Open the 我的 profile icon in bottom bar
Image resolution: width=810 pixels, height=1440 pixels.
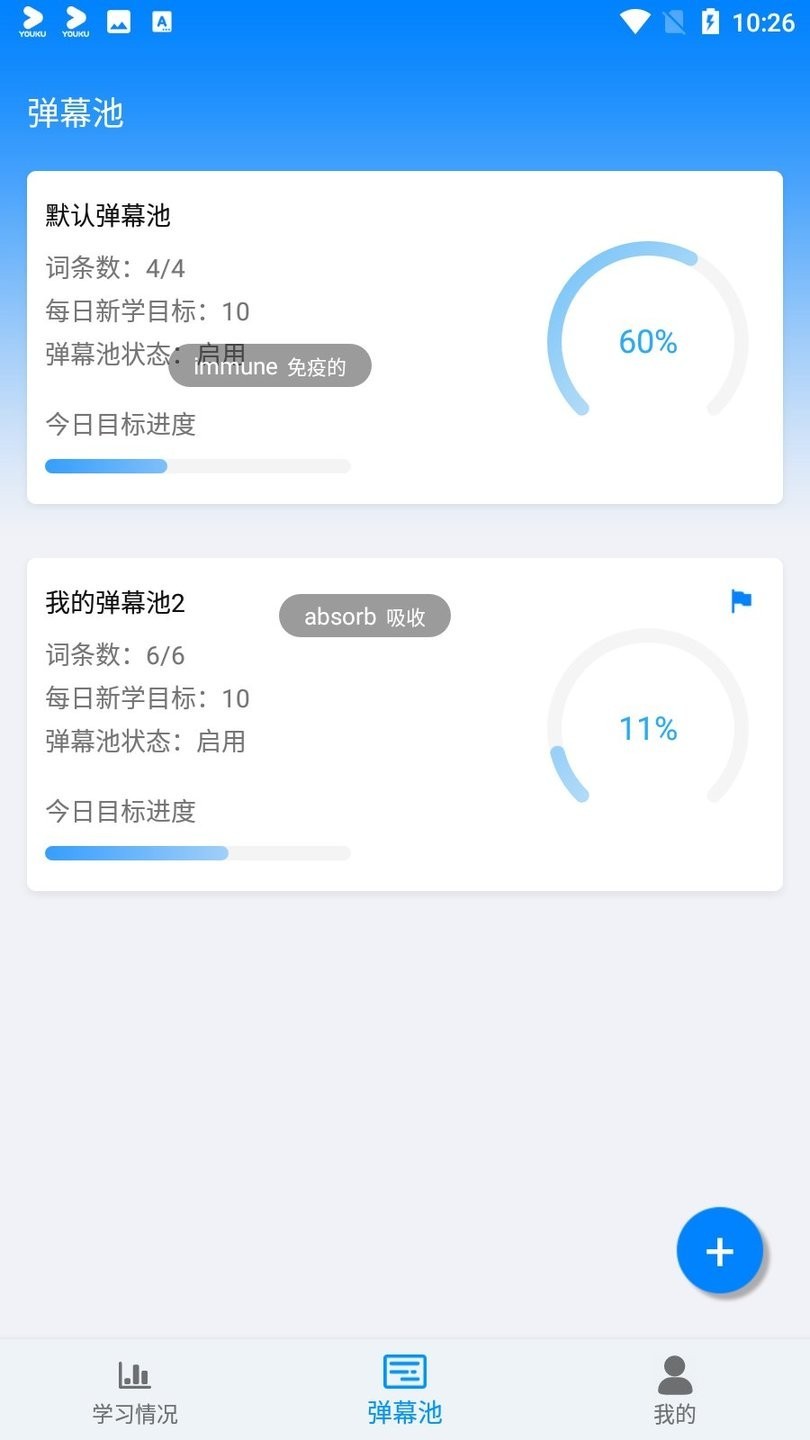(675, 1372)
